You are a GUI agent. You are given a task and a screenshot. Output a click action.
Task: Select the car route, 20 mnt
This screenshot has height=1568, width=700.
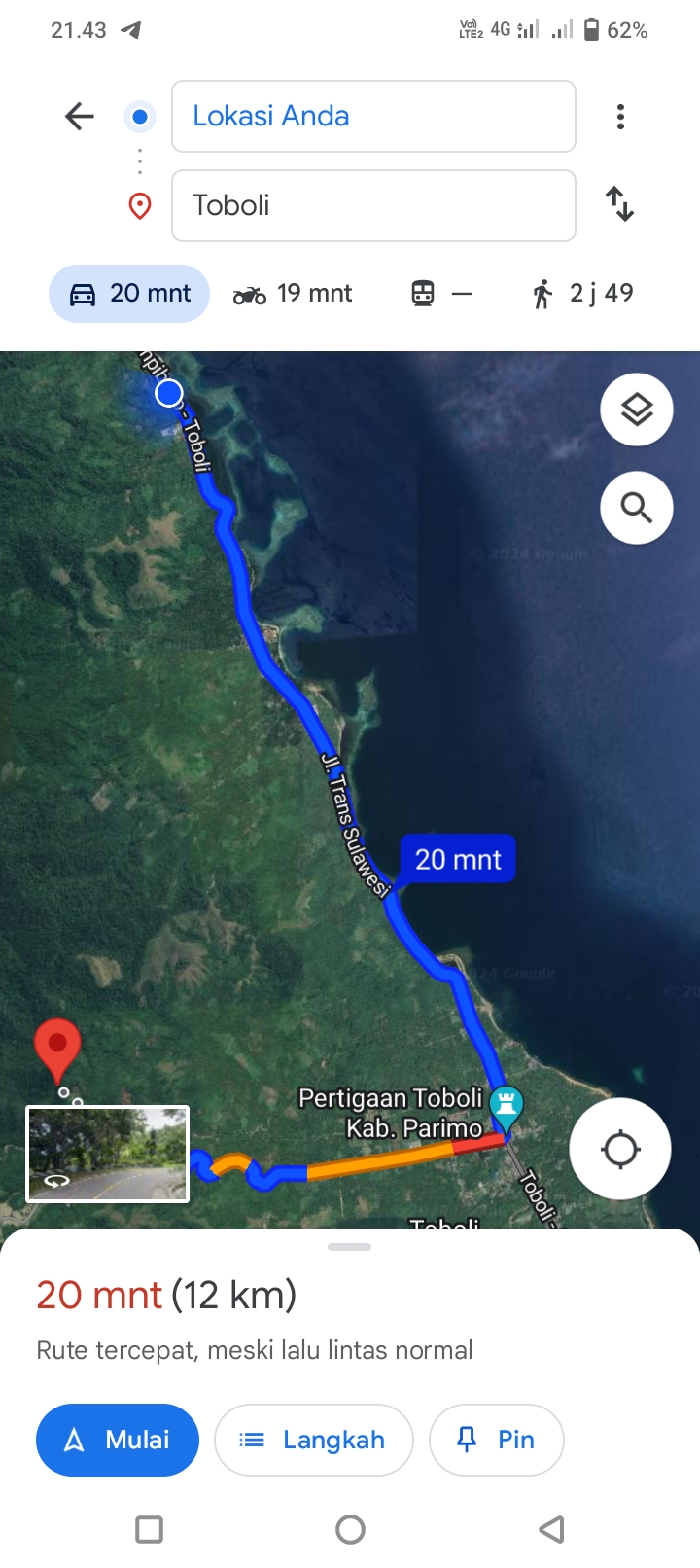coord(129,293)
